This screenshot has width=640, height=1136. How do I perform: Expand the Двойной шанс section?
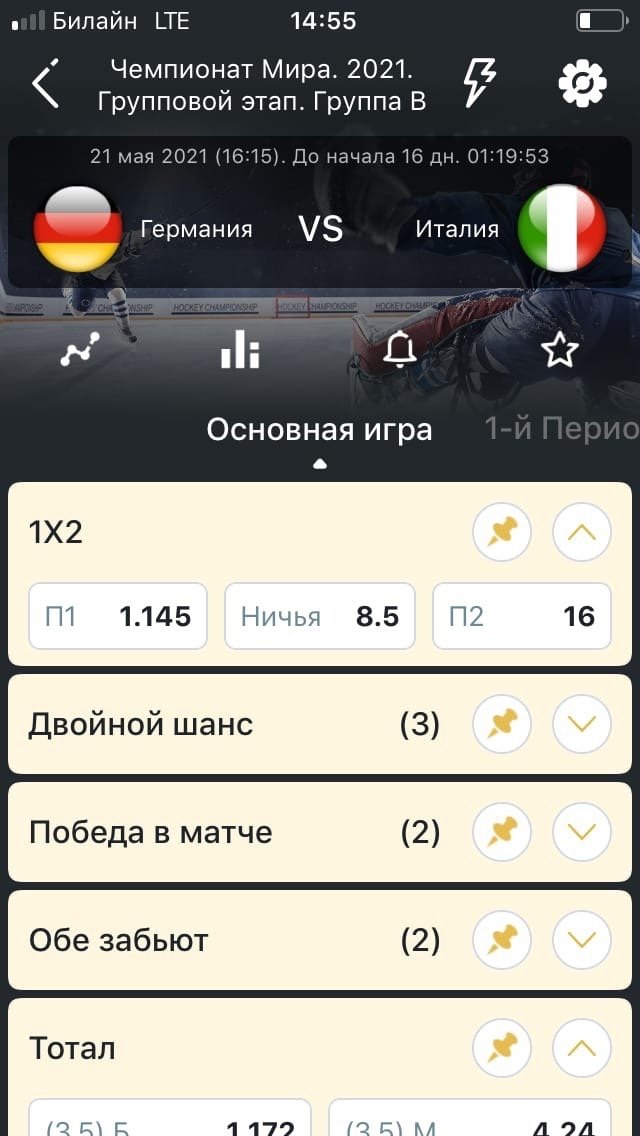pos(582,724)
